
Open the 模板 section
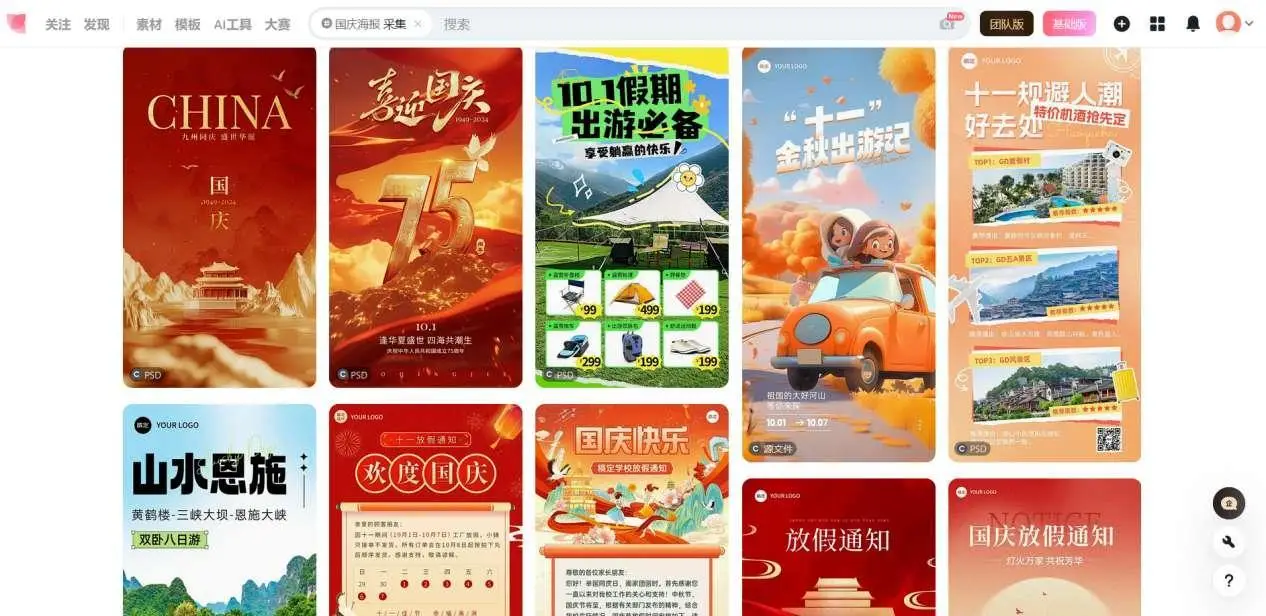click(187, 24)
